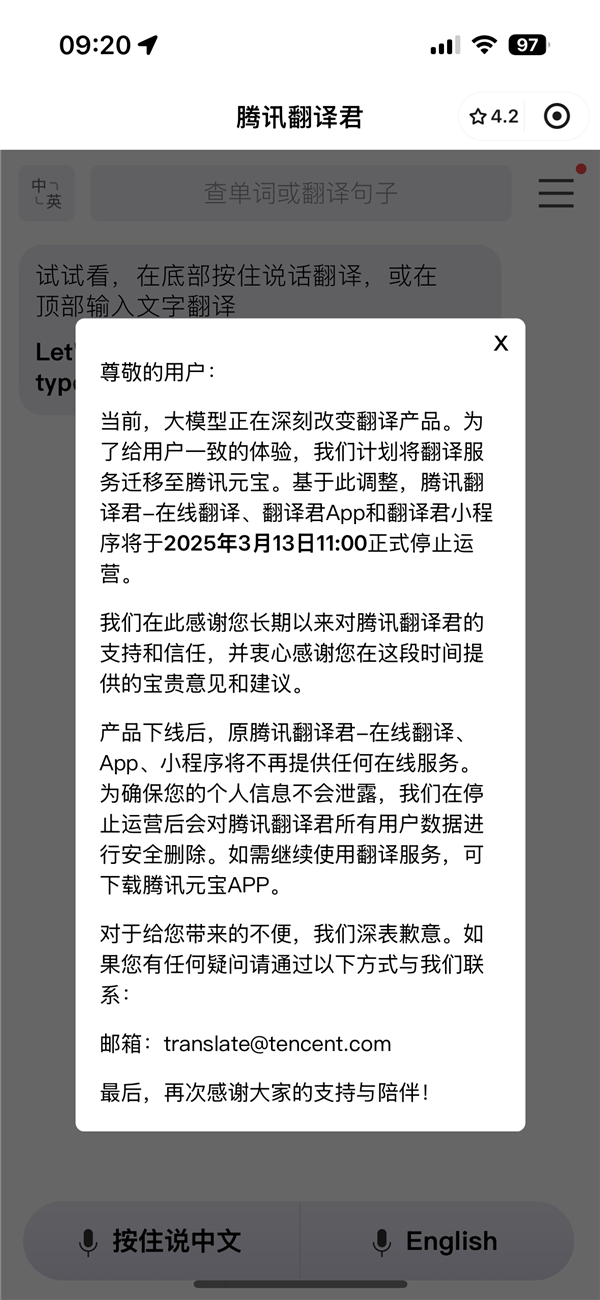Dismiss the shutdown notice dialog
The height and width of the screenshot is (1300, 600).
point(501,343)
